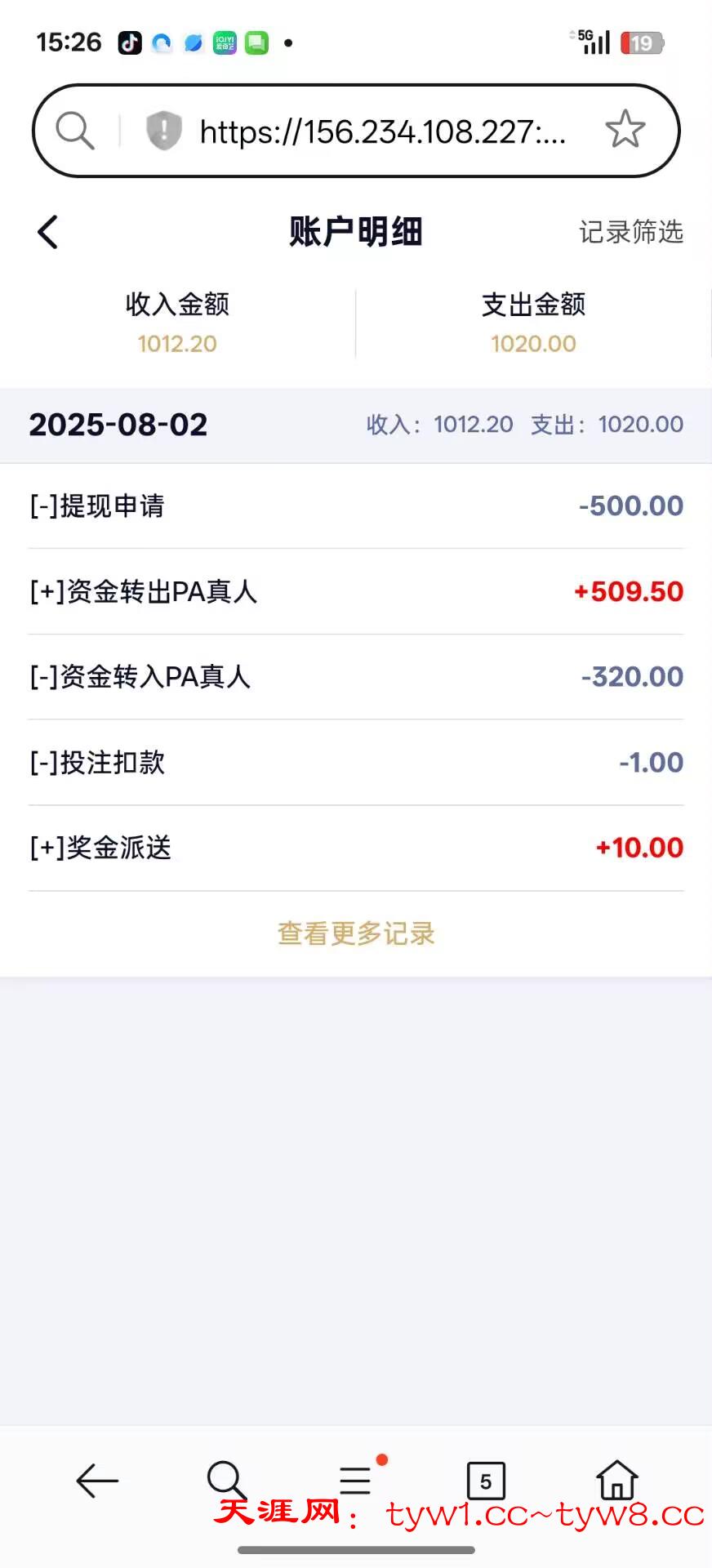
Task: Open tab switcher showing 5 tabs
Action: (x=486, y=1481)
